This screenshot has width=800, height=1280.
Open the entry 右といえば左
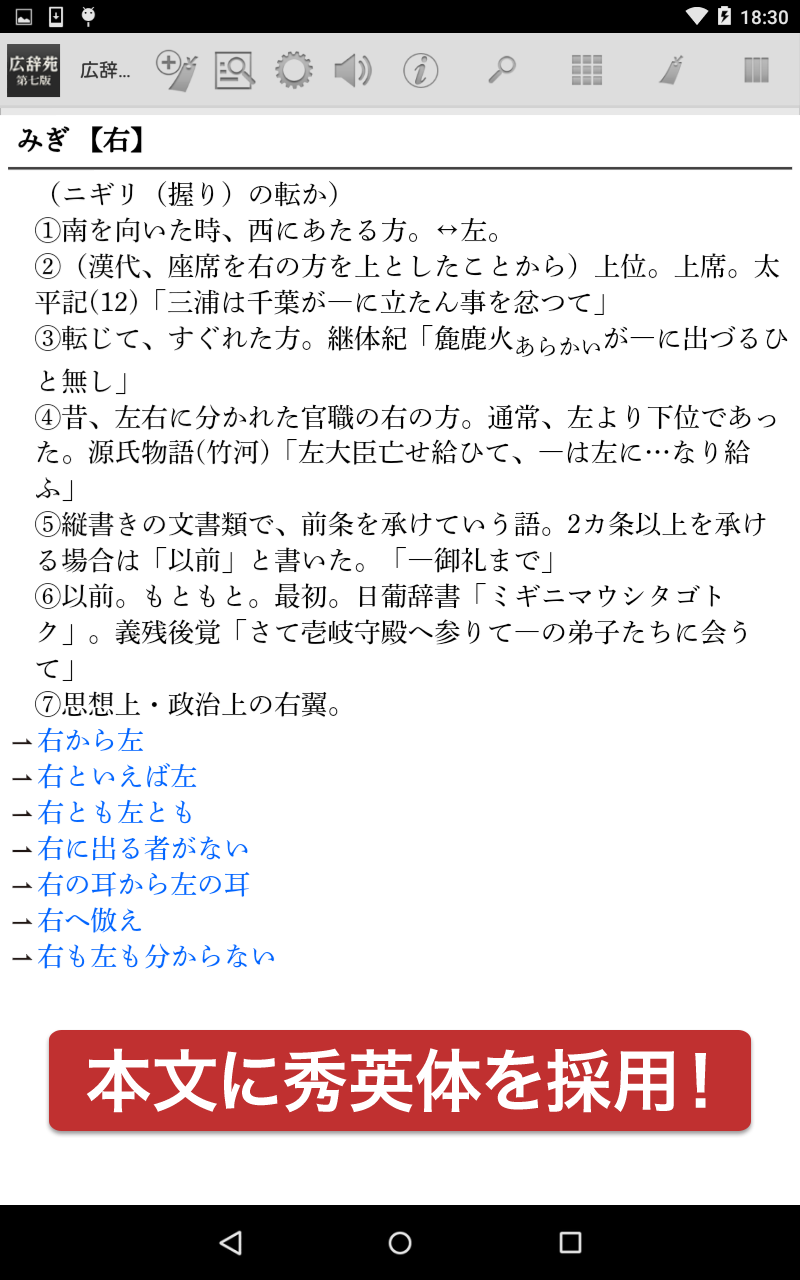[117, 777]
